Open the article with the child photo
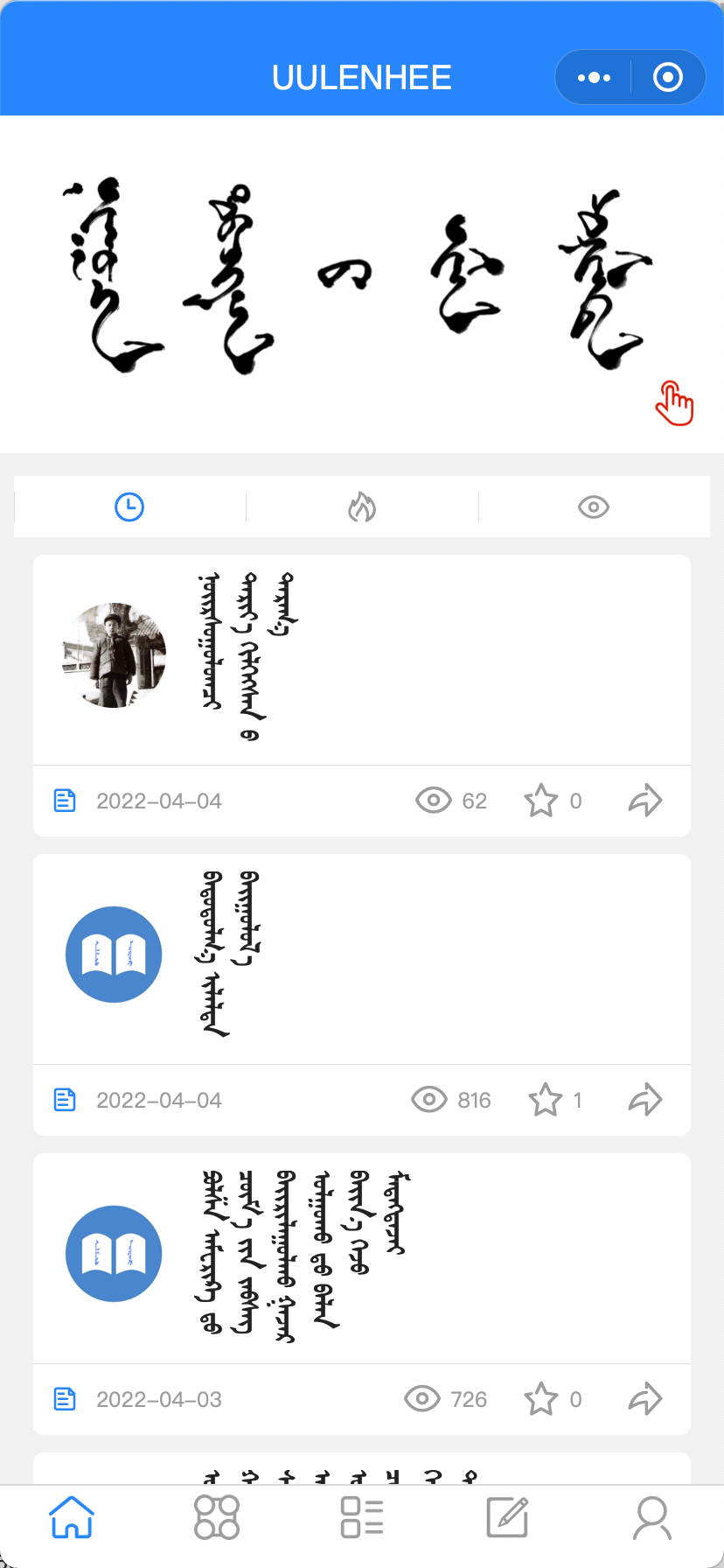The image size is (724, 1568). tap(362, 658)
